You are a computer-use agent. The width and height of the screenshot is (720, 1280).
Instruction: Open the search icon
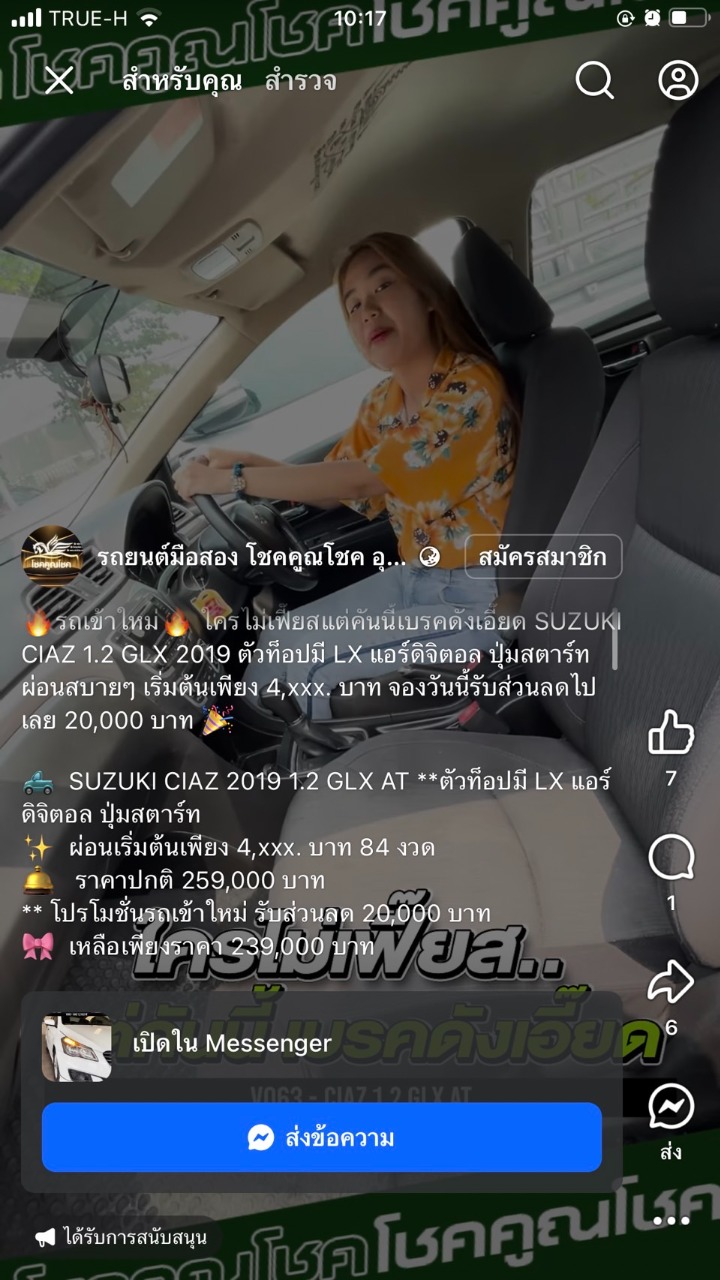(x=594, y=80)
